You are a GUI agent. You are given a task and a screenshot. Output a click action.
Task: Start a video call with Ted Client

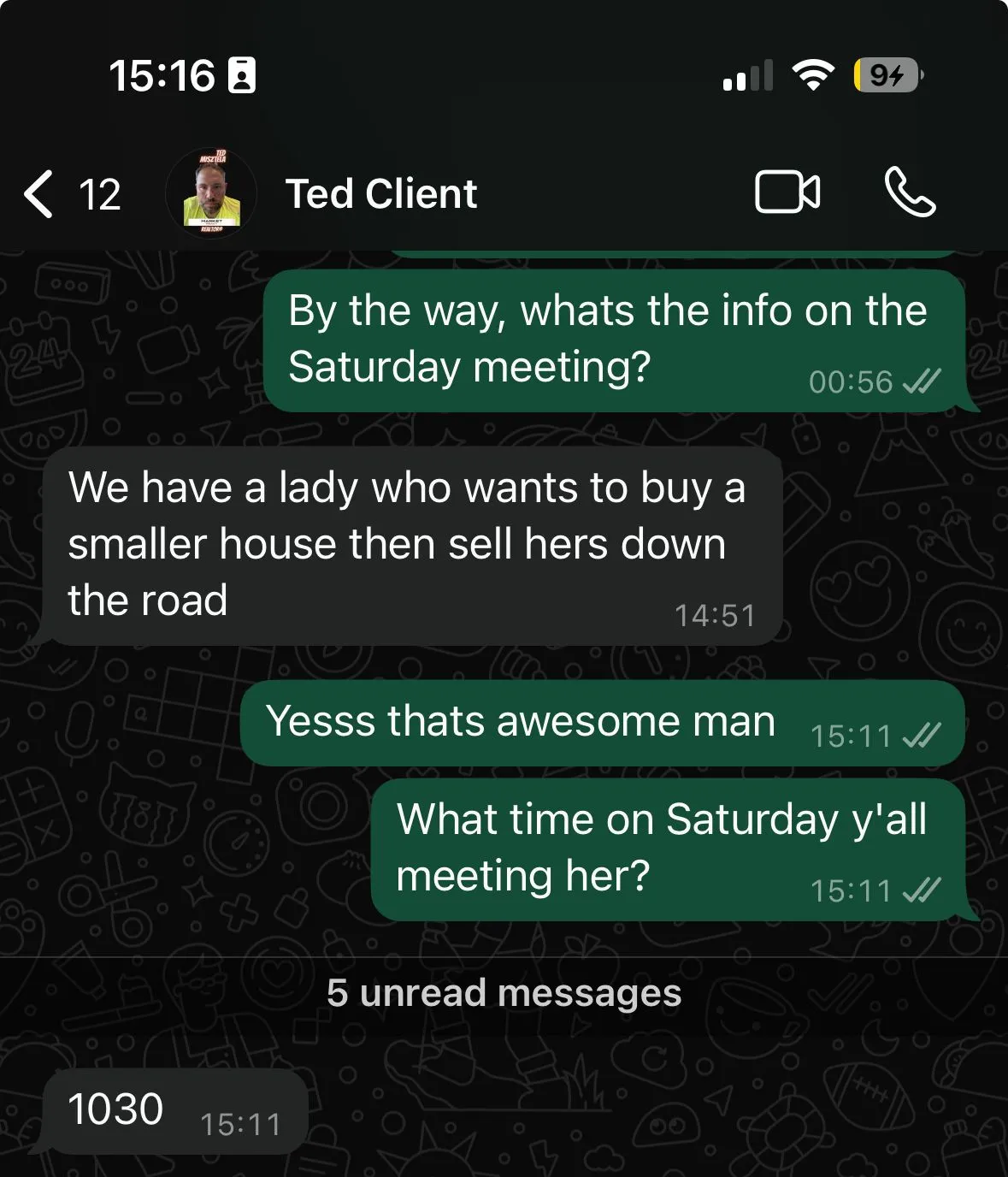(787, 192)
